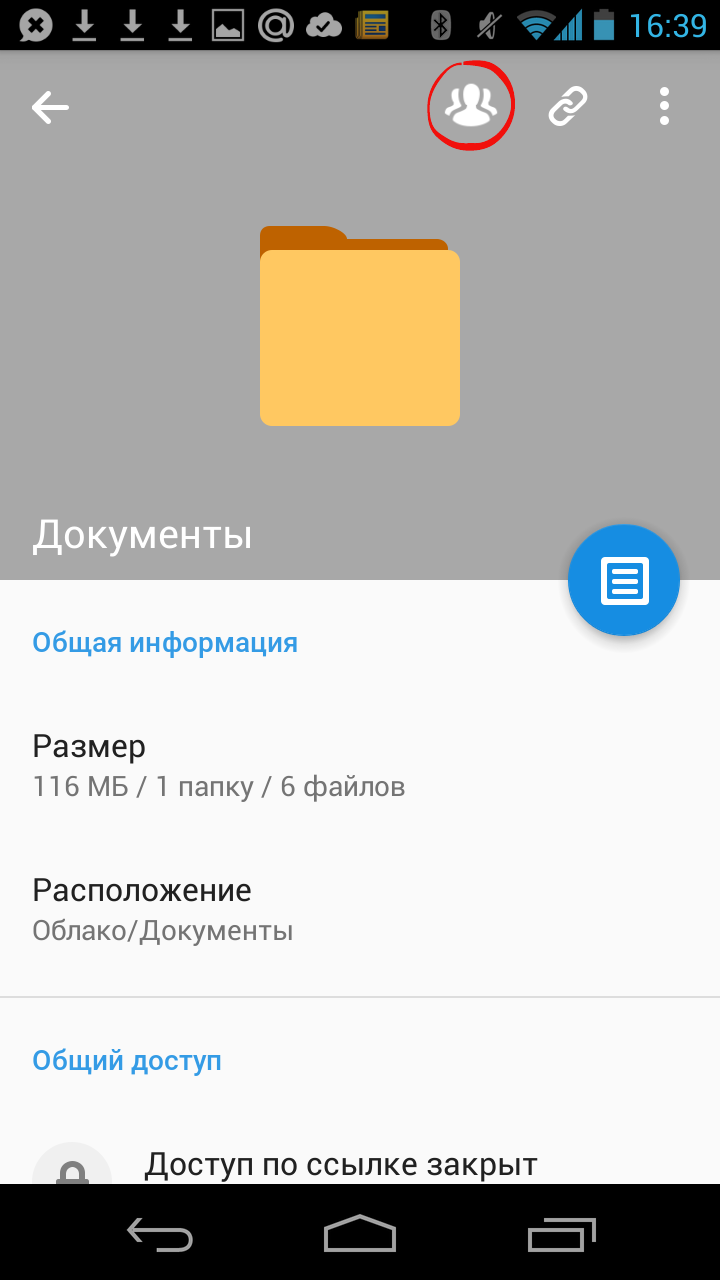
Task: Tap the system home button
Action: pyautogui.click(x=360, y=1234)
